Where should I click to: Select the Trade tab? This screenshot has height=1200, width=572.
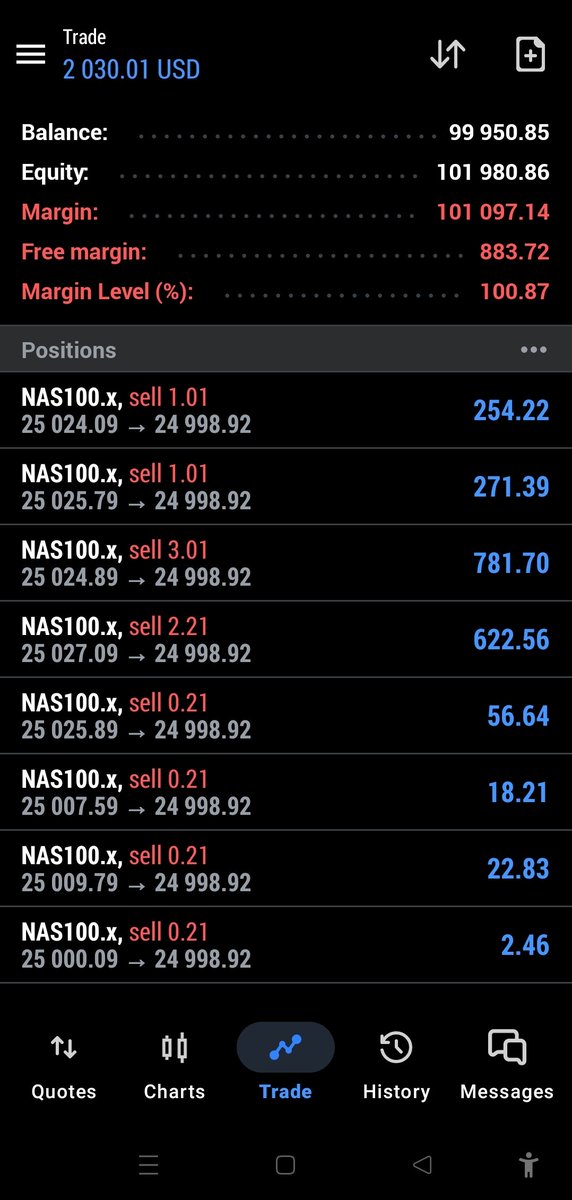coord(286,1065)
